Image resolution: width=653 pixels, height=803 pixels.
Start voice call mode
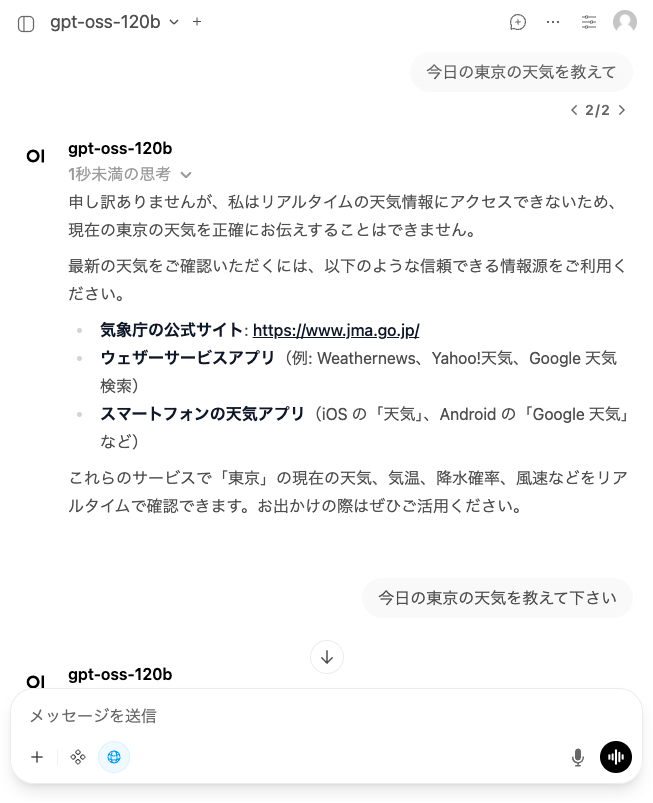tap(616, 757)
